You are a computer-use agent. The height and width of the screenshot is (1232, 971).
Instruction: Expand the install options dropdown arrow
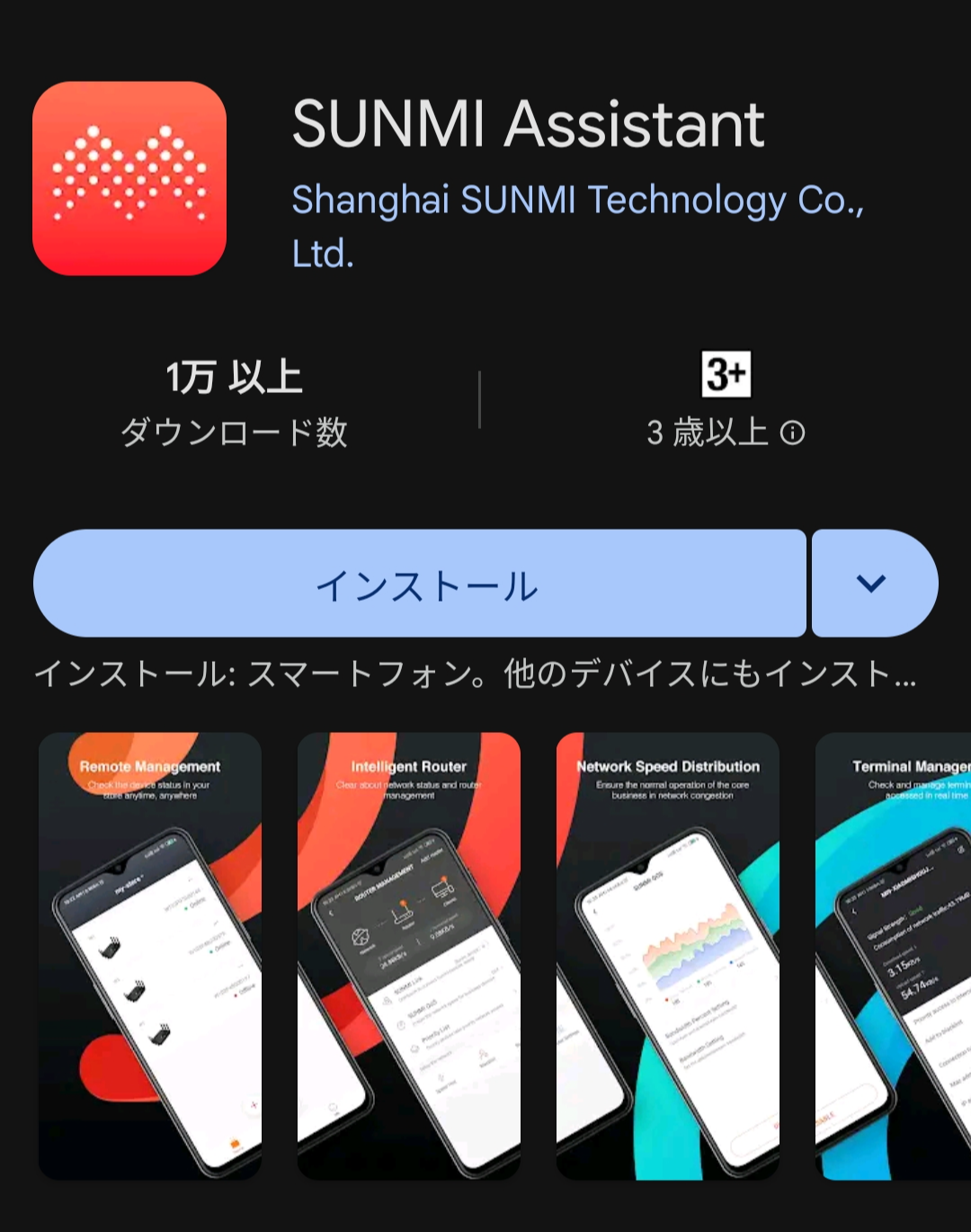tap(873, 584)
